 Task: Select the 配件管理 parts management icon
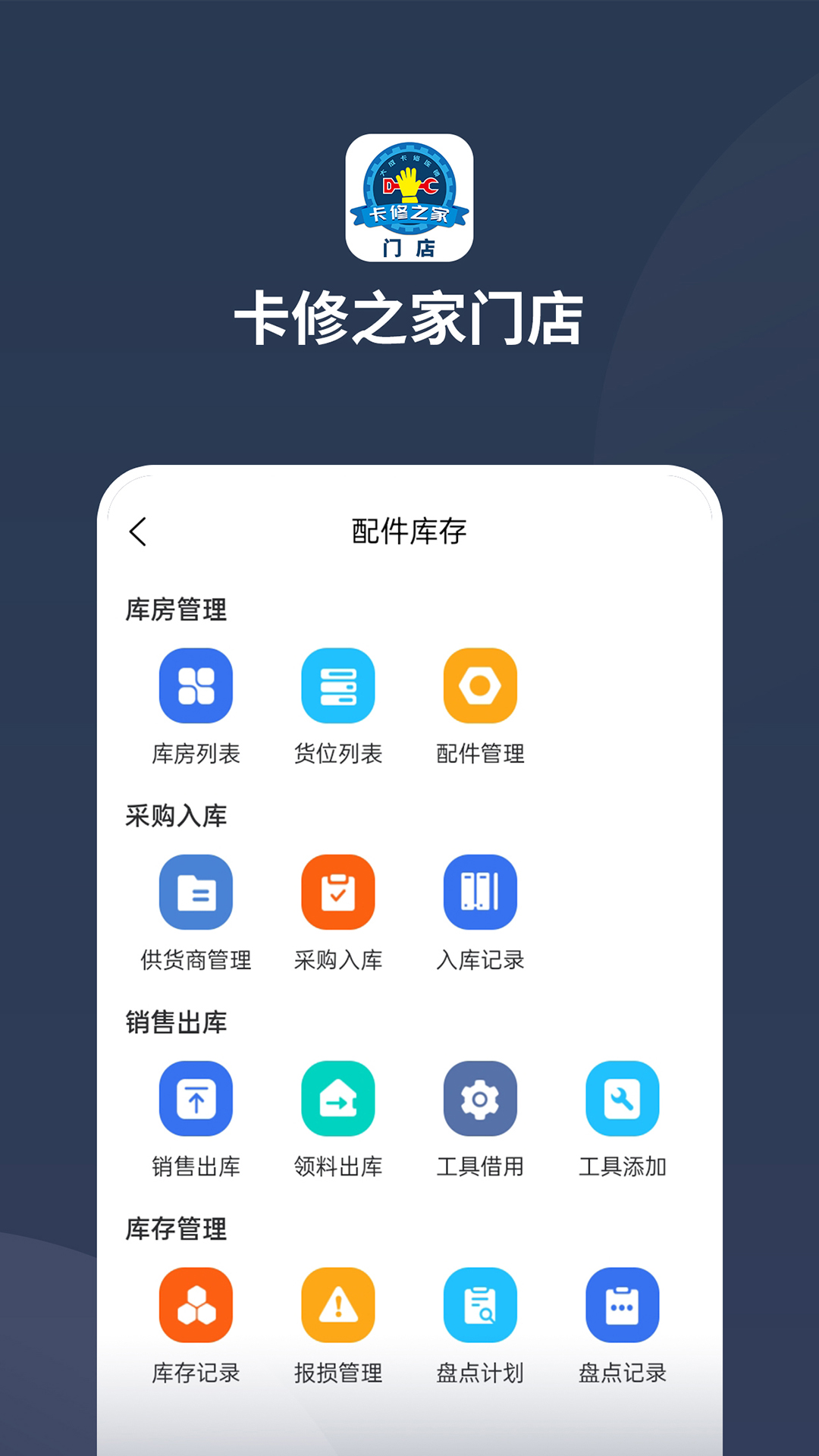(481, 685)
